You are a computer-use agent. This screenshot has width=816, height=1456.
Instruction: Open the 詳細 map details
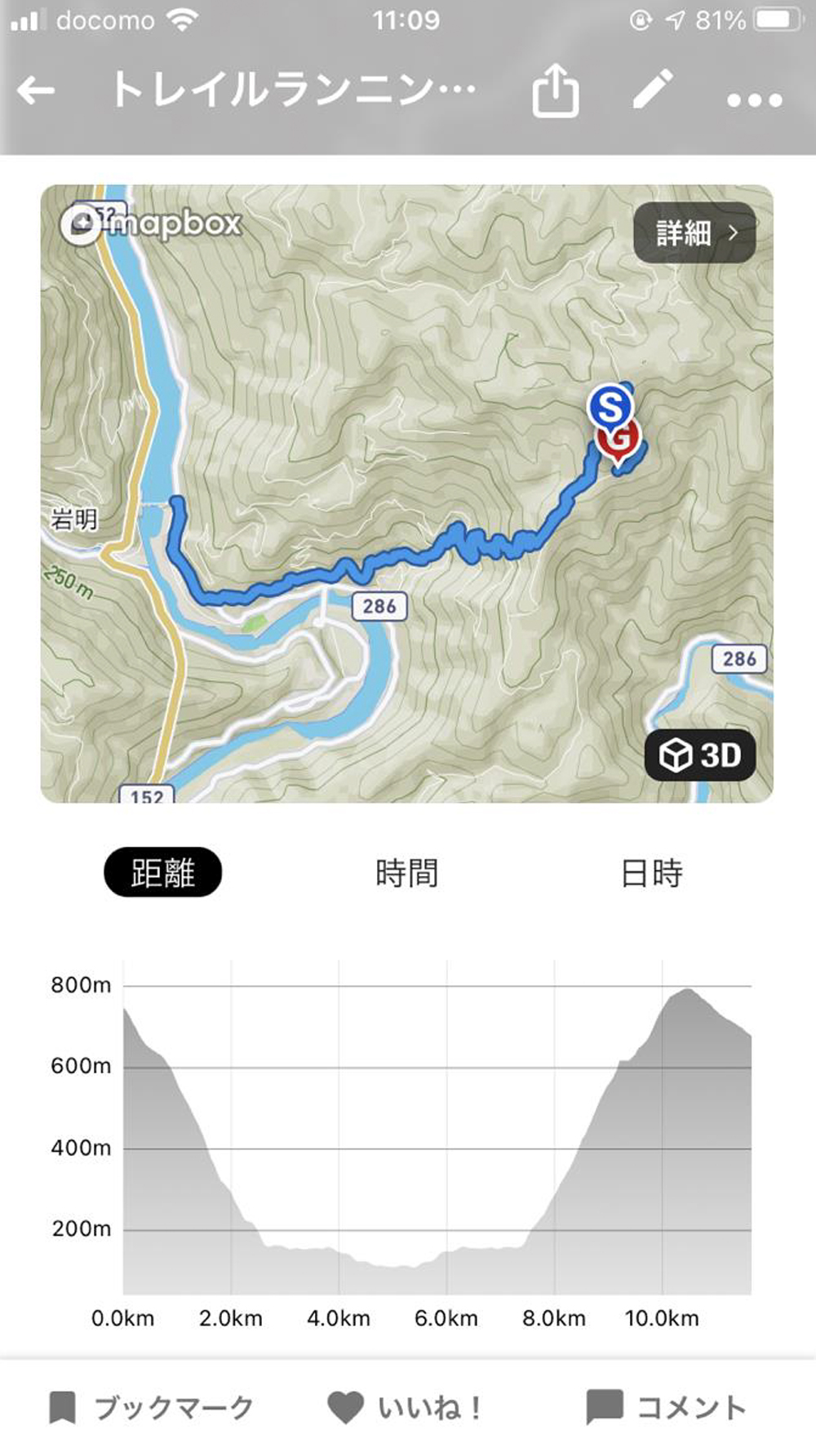pyautogui.click(x=695, y=233)
